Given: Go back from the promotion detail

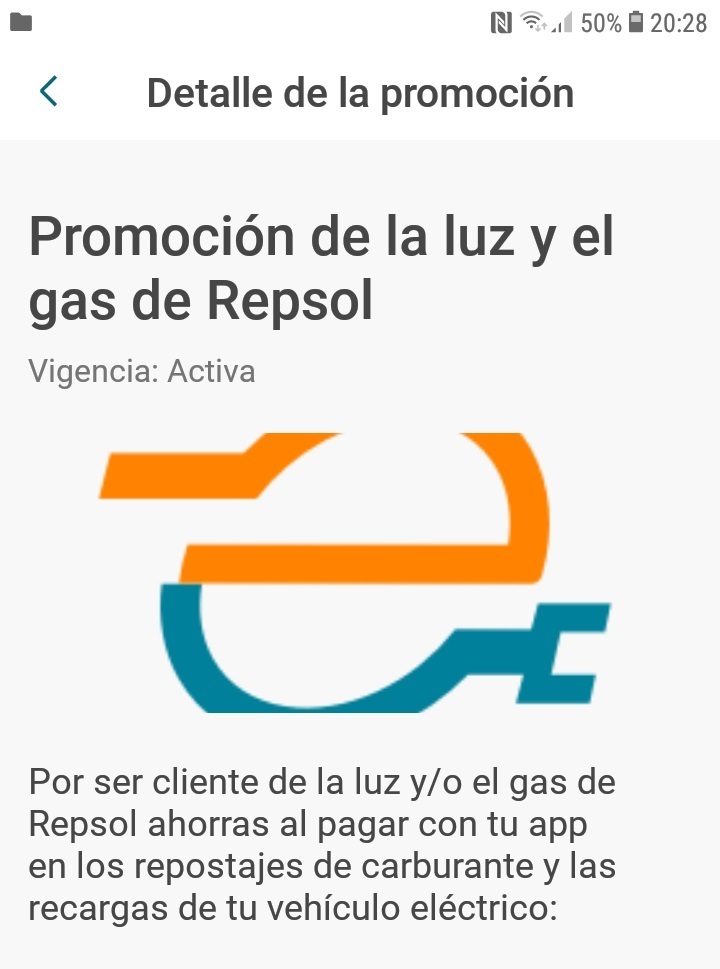Looking at the screenshot, I should 48,92.
